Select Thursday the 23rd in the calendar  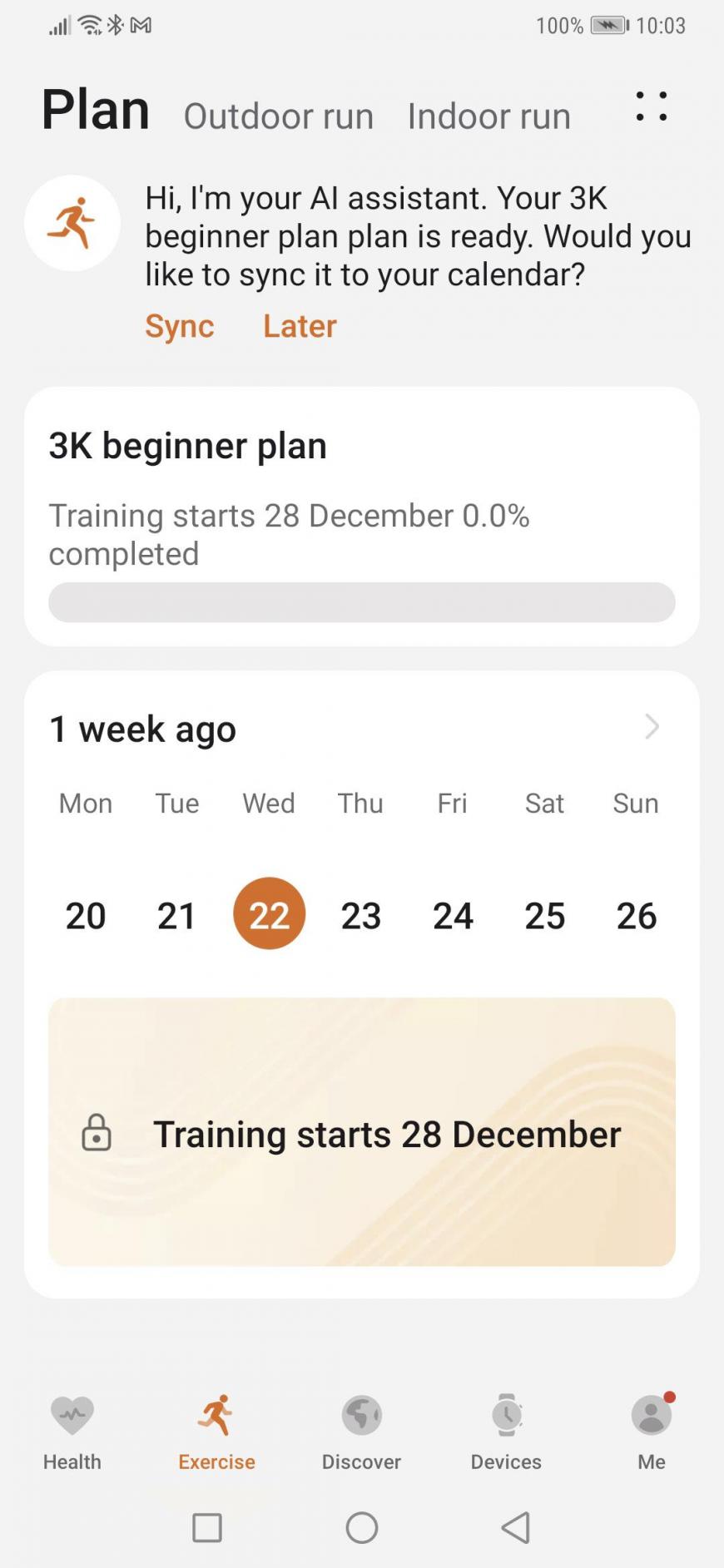click(x=360, y=915)
